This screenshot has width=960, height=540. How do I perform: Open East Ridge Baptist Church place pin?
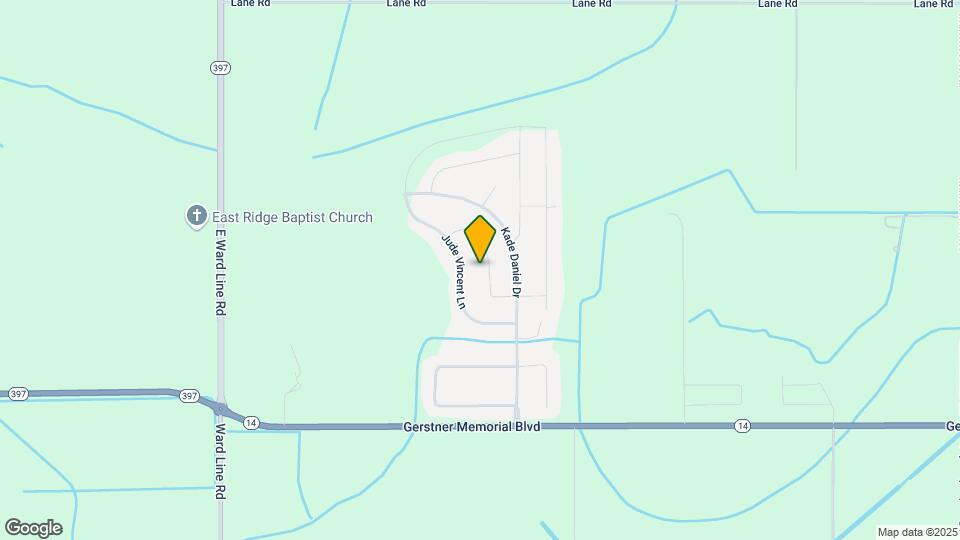coord(197,216)
